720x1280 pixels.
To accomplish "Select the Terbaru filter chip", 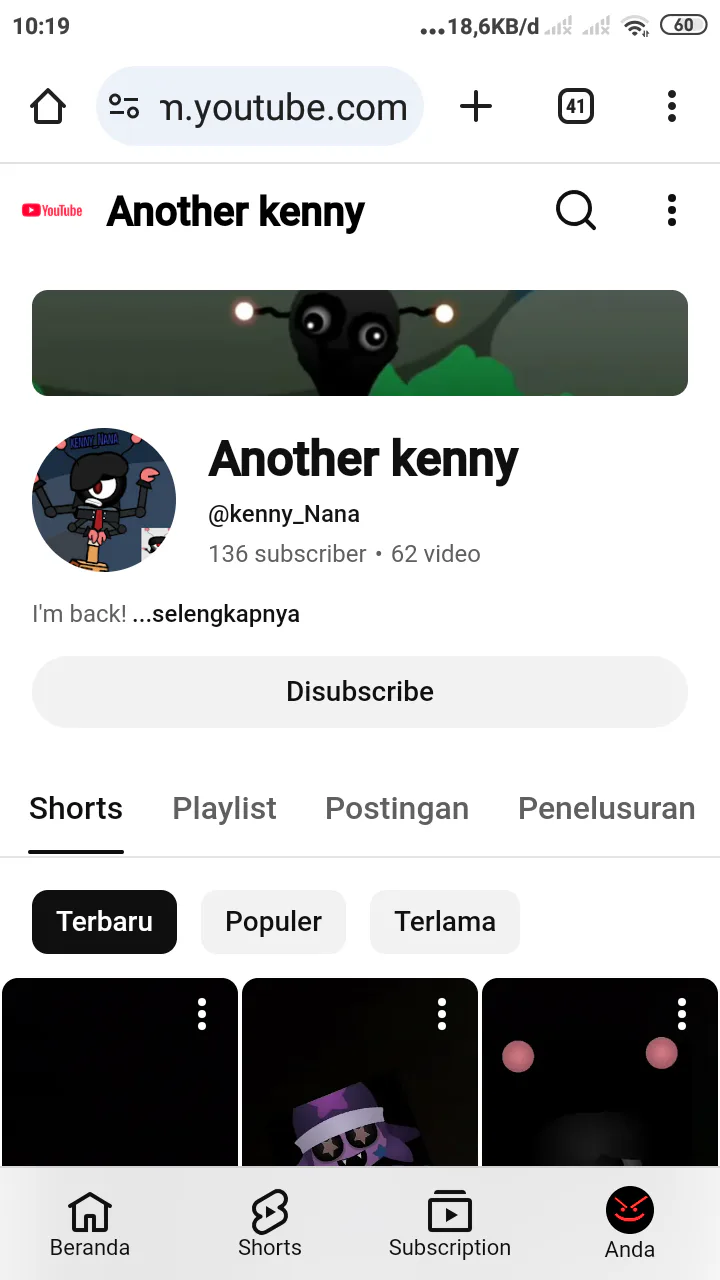I will (x=104, y=921).
